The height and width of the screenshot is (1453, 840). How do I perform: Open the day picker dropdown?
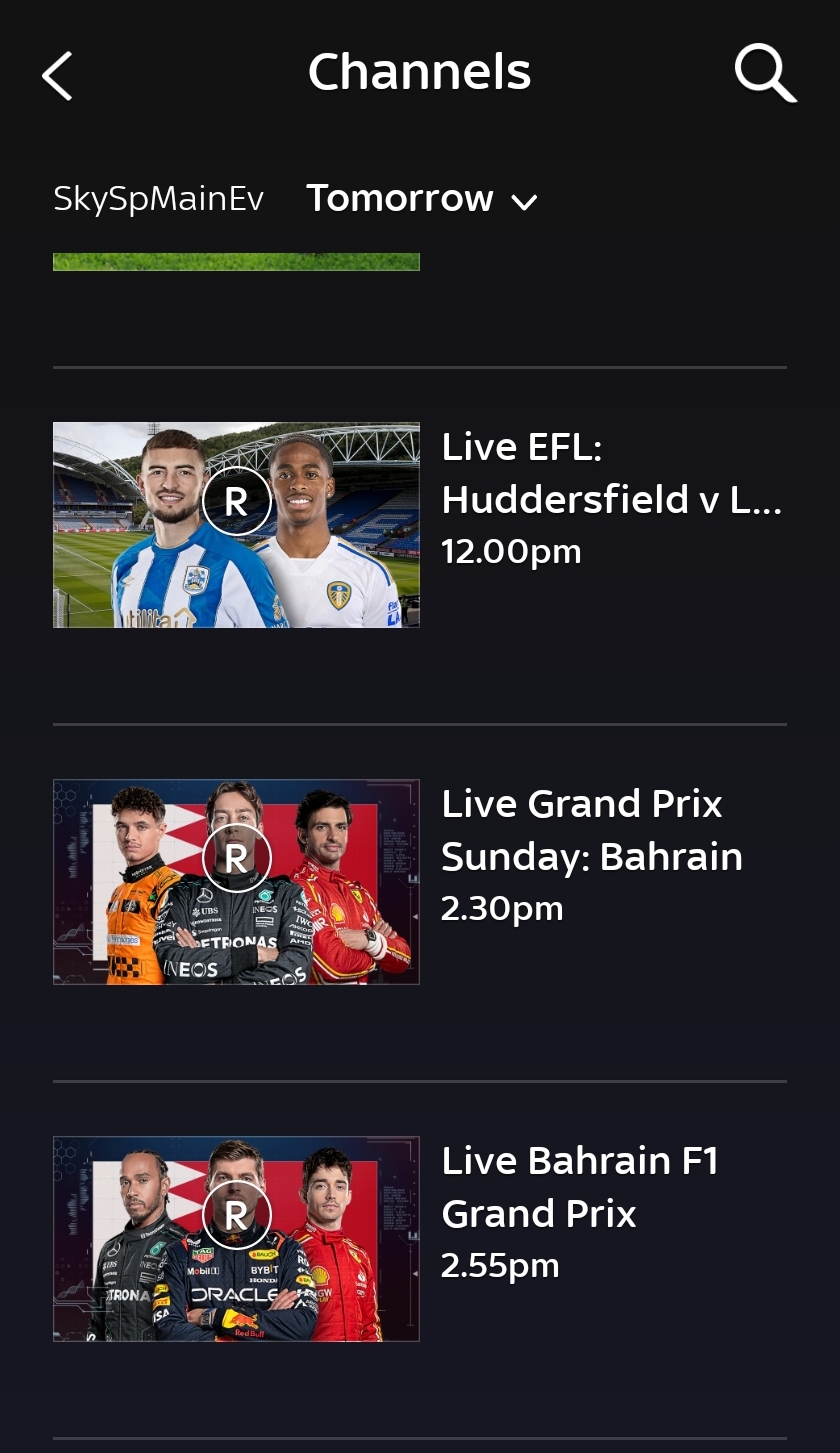422,198
